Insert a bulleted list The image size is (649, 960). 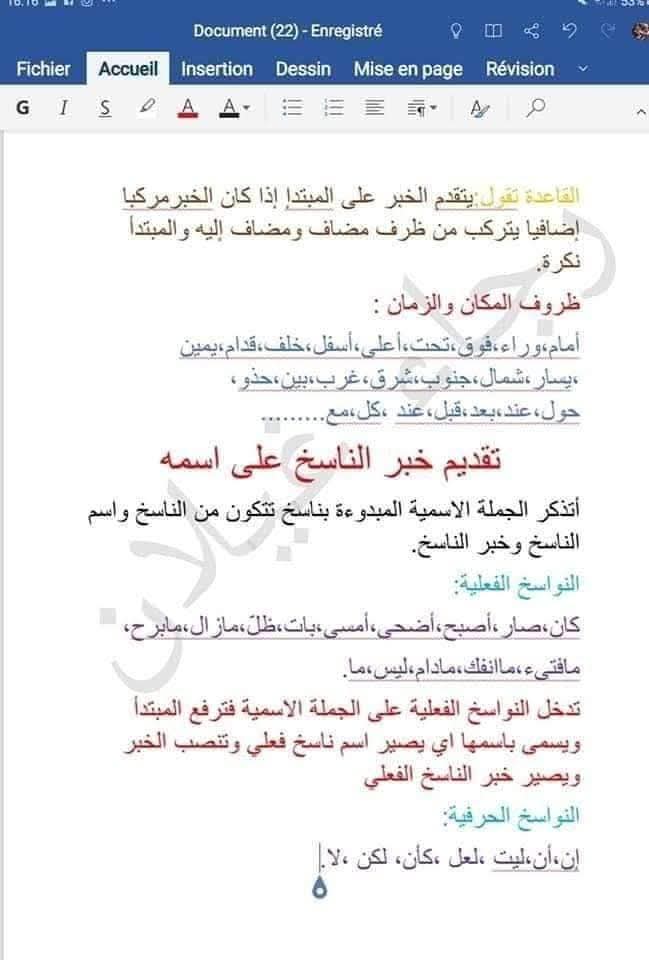pyautogui.click(x=293, y=107)
